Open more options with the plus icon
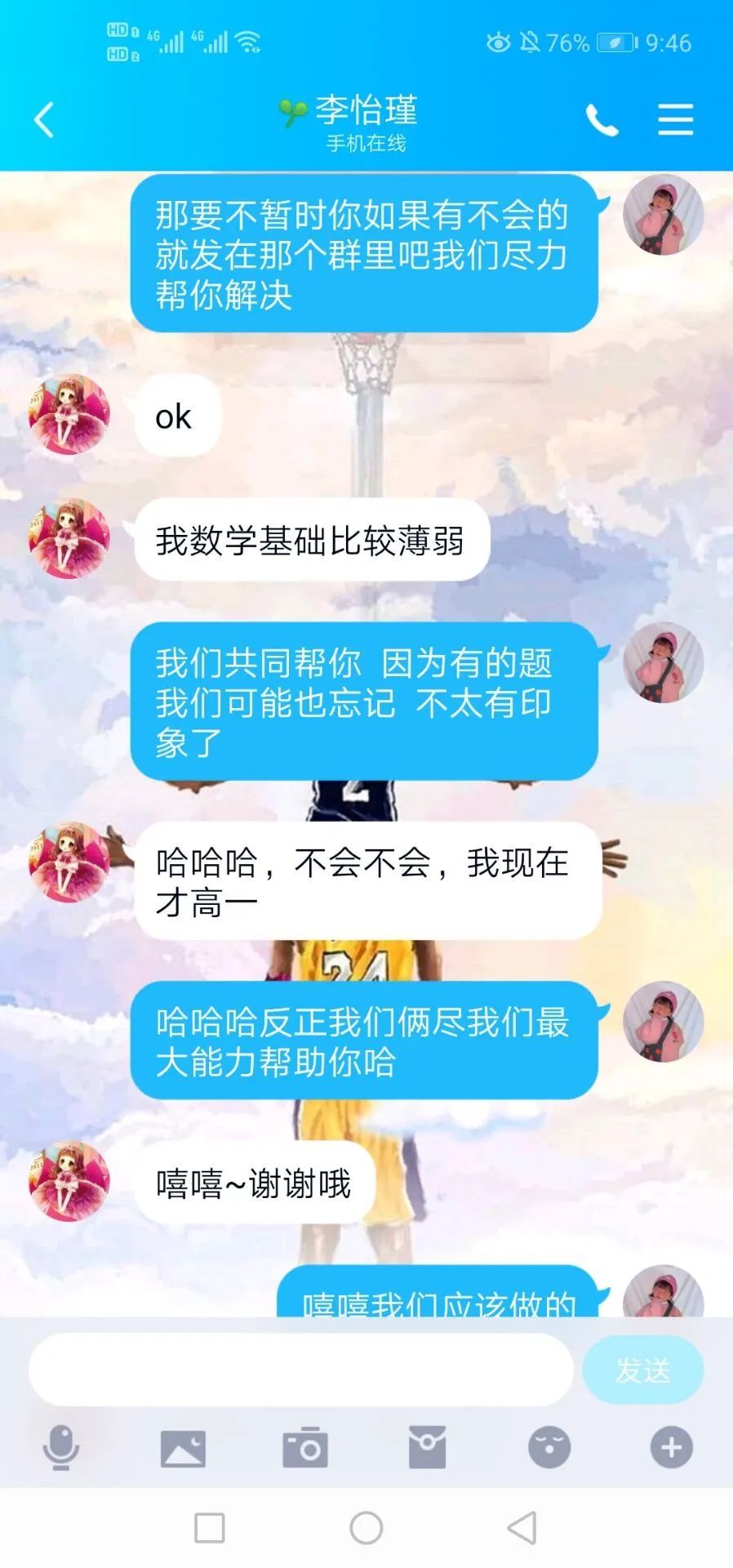The height and width of the screenshot is (1568, 733). (x=671, y=1448)
